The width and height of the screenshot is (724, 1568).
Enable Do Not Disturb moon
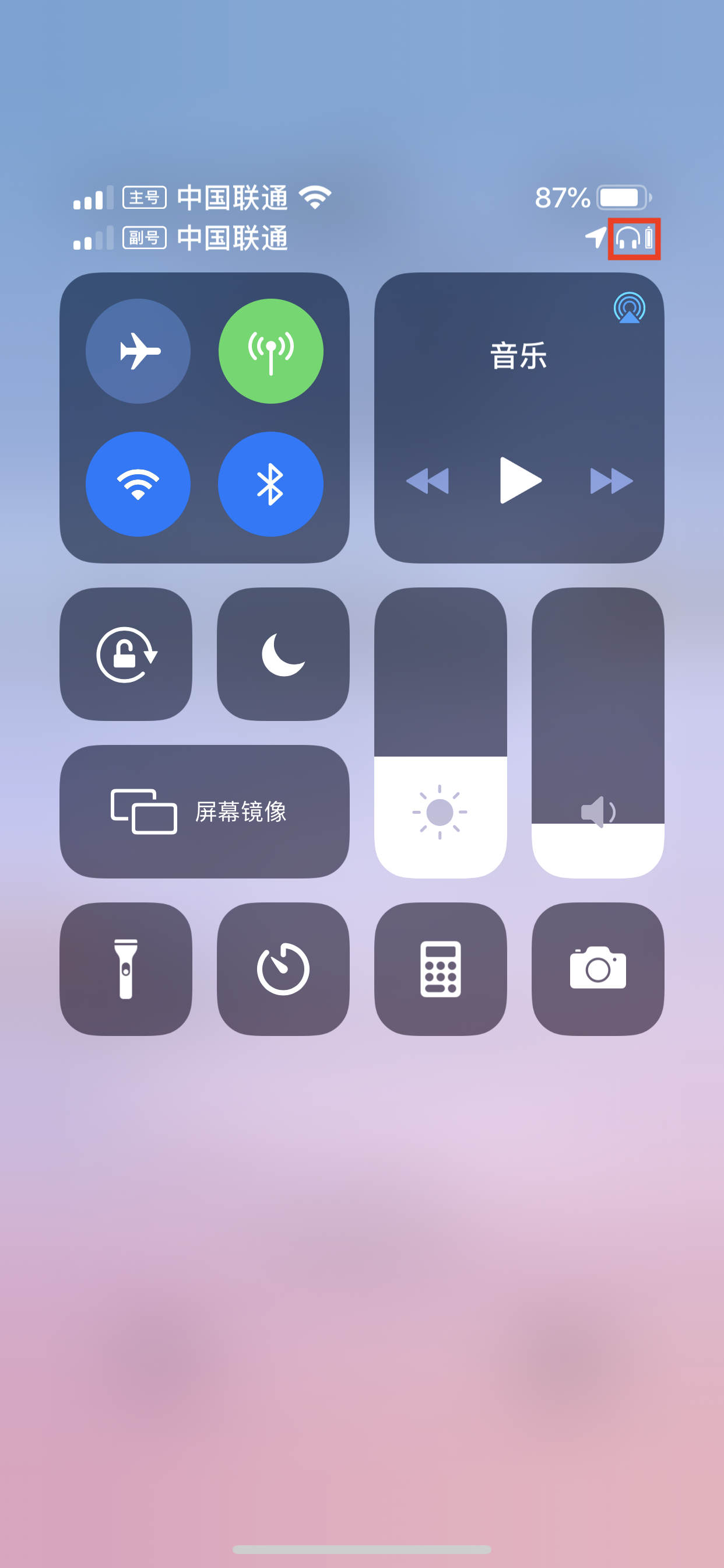coord(283,654)
